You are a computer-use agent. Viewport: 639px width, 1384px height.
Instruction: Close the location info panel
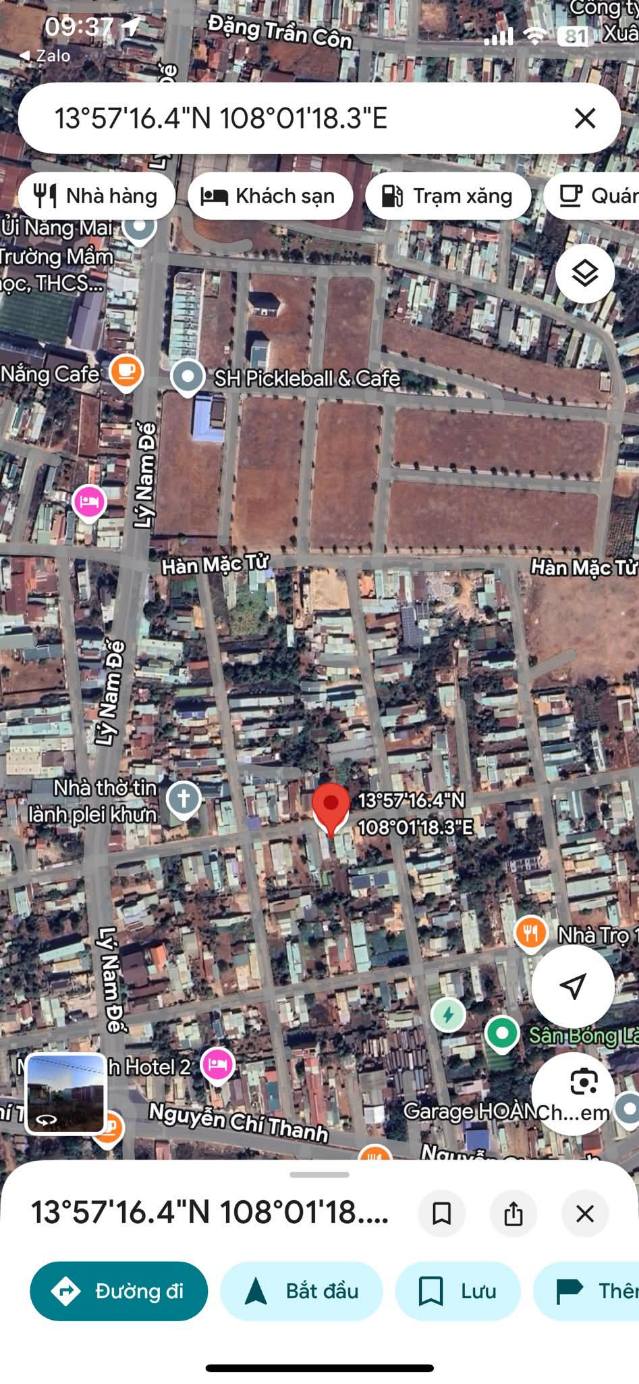pos(585,1214)
